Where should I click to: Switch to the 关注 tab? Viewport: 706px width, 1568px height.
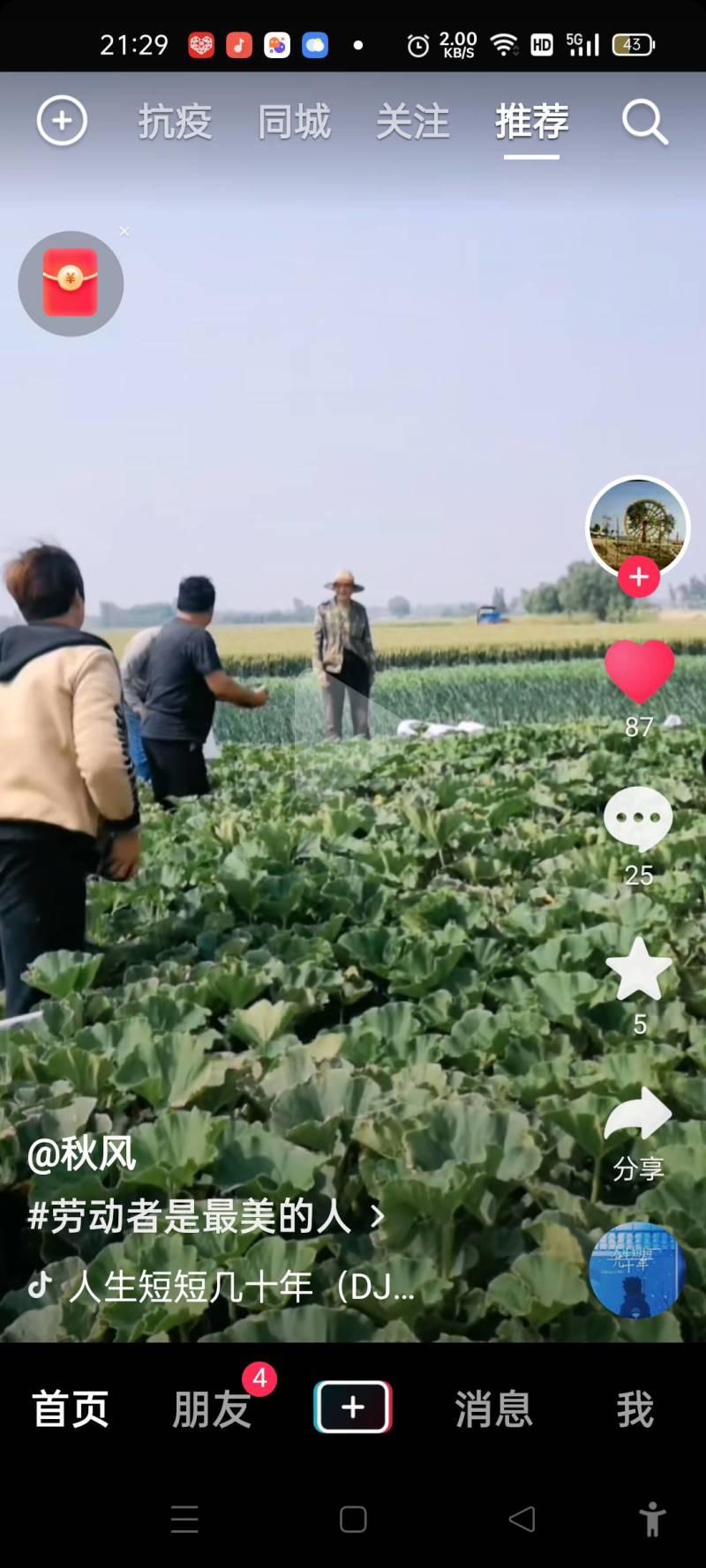point(413,122)
